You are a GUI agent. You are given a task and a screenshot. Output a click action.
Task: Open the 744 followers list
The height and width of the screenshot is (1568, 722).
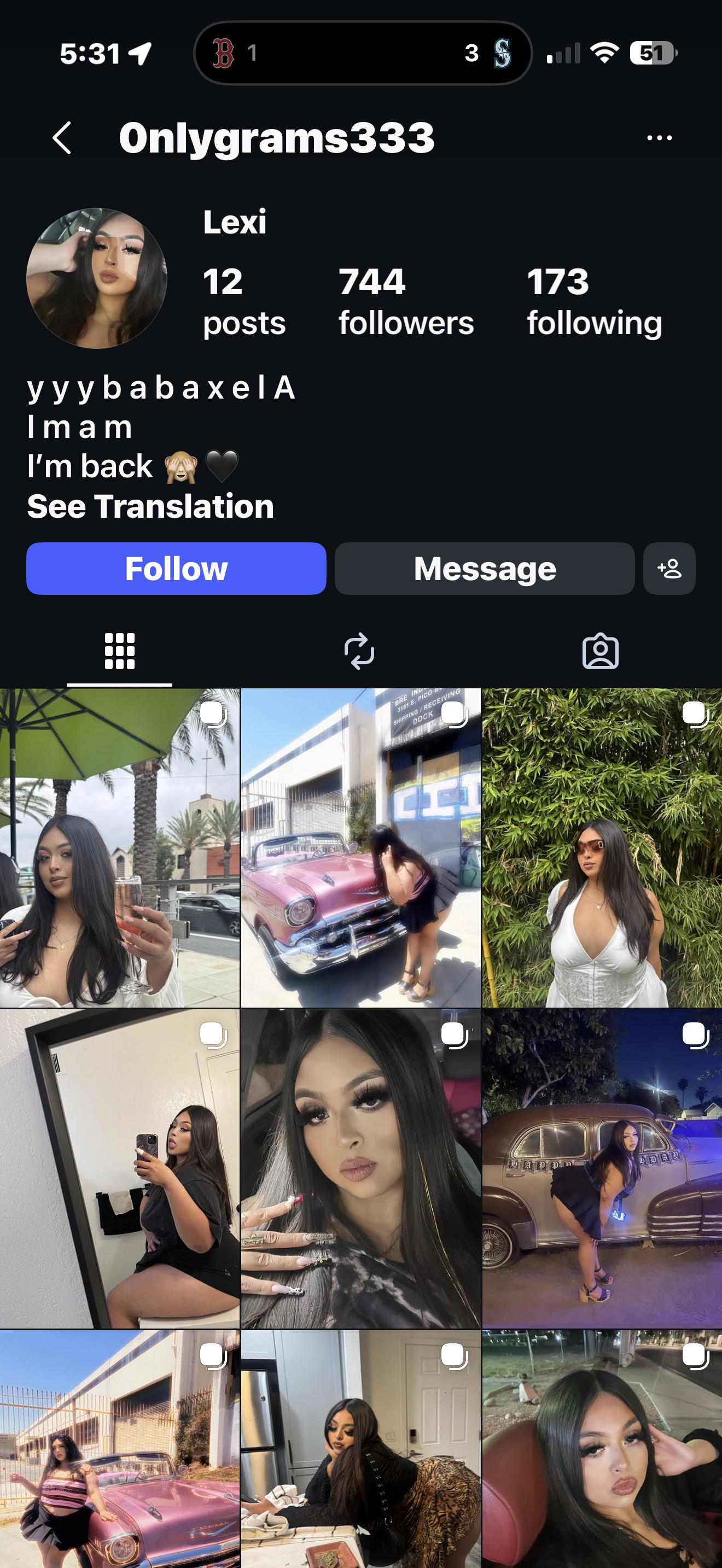(406, 301)
